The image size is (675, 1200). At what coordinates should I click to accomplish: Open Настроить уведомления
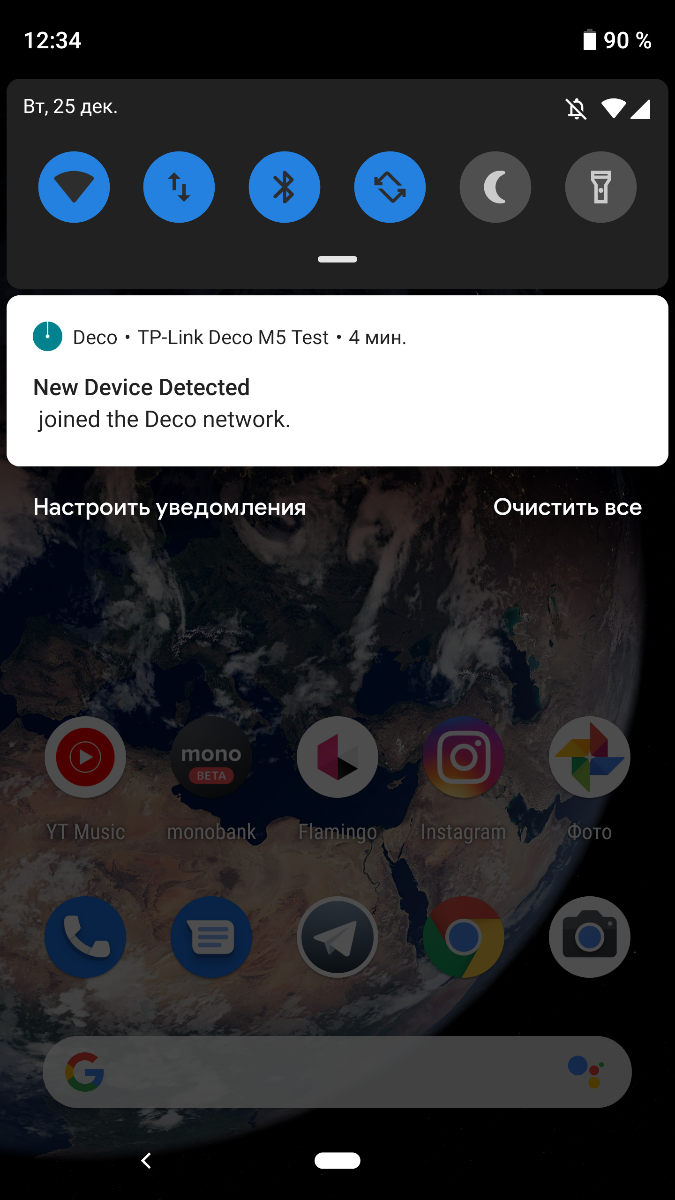[x=170, y=507]
